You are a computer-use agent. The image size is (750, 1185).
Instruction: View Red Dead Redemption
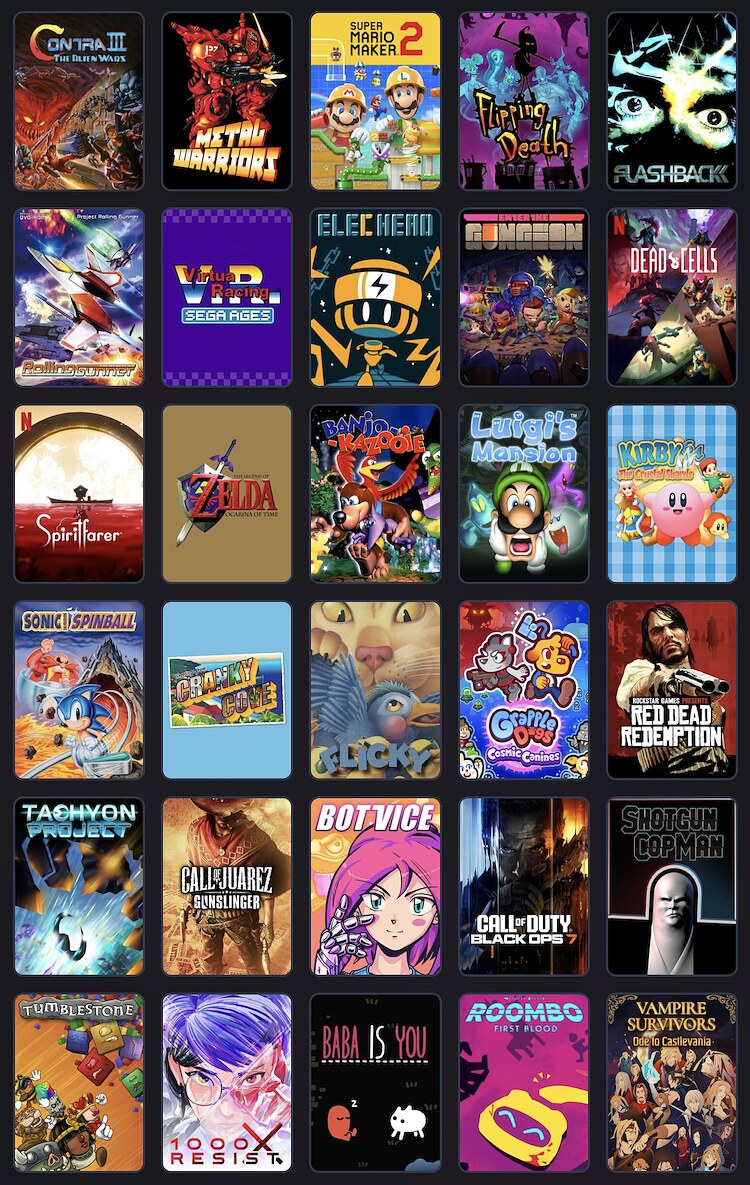[x=671, y=690]
